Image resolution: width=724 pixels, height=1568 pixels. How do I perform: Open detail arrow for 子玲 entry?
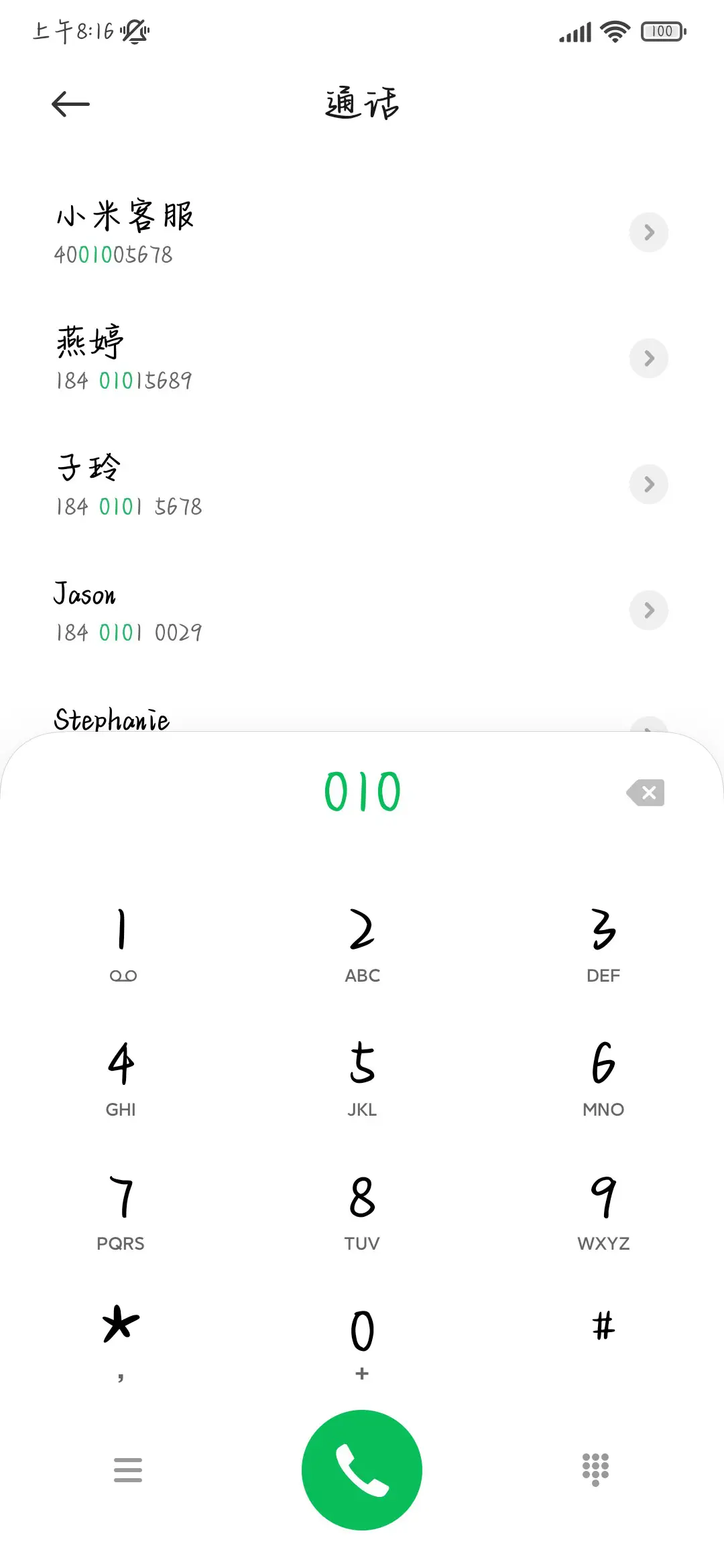[x=648, y=484]
